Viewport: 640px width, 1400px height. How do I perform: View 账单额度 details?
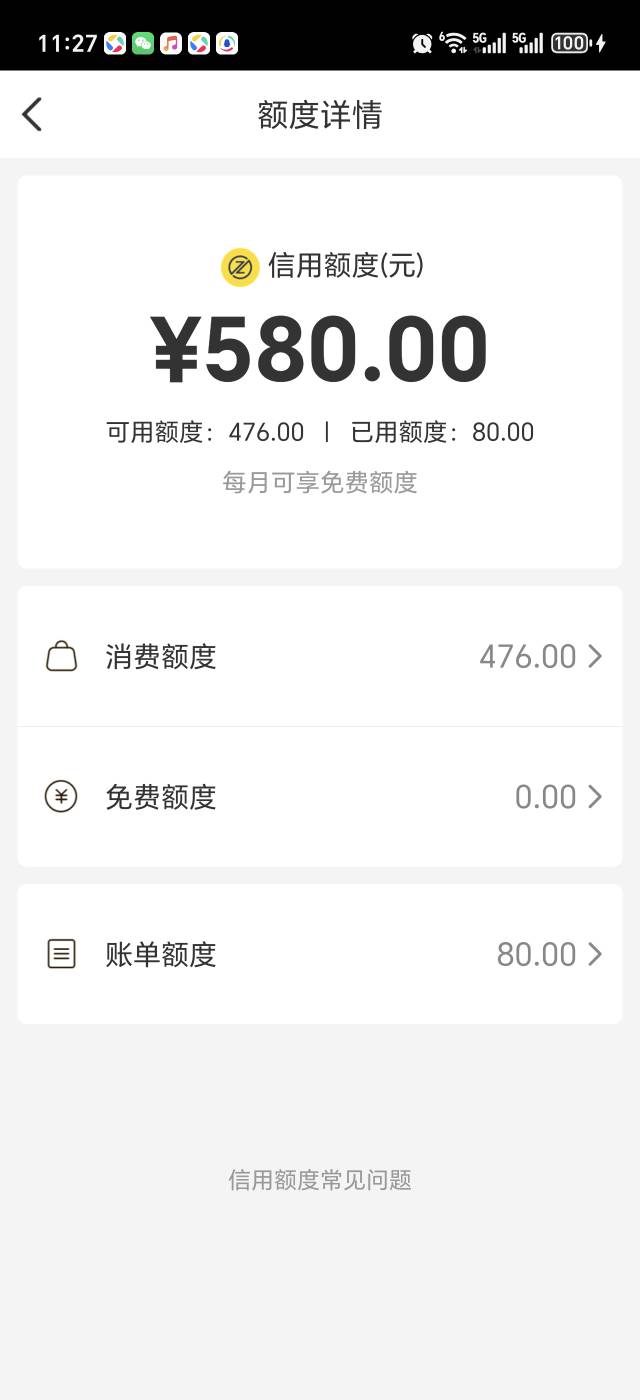click(320, 954)
